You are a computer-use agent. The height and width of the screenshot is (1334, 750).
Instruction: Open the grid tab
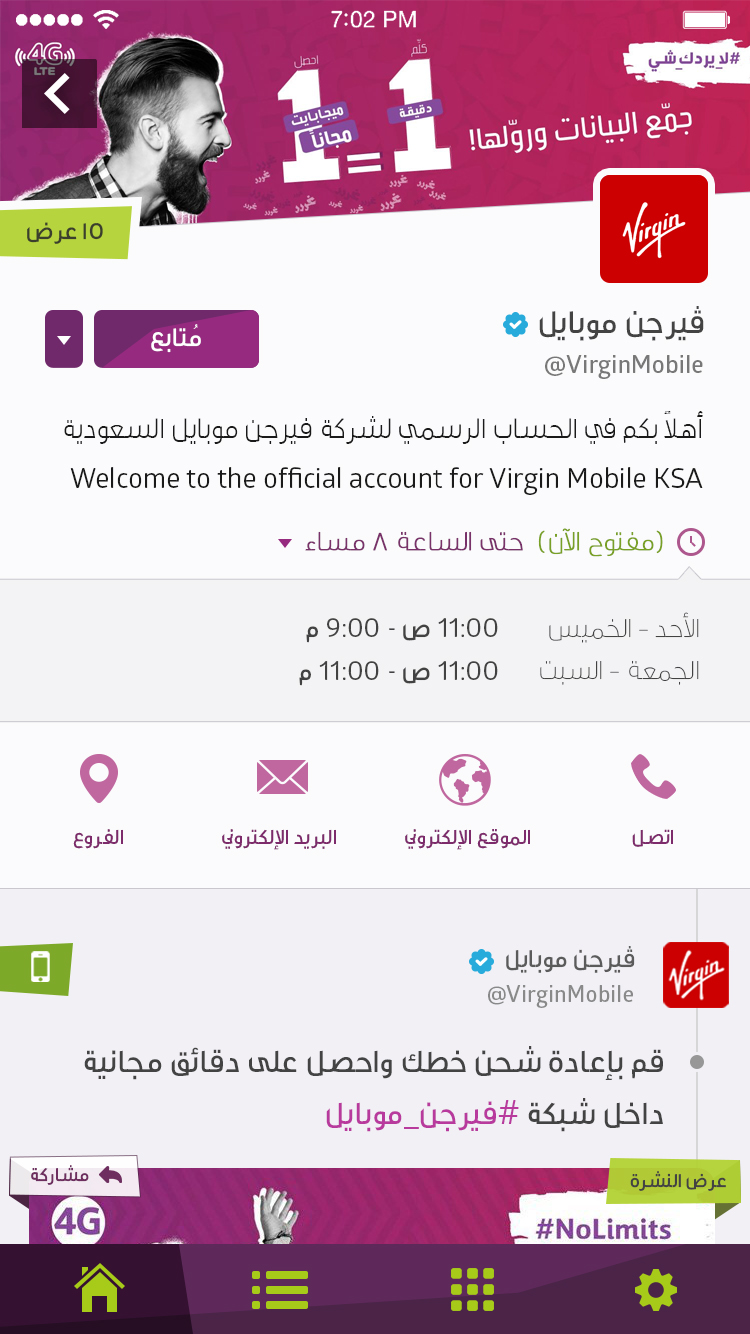472,1290
